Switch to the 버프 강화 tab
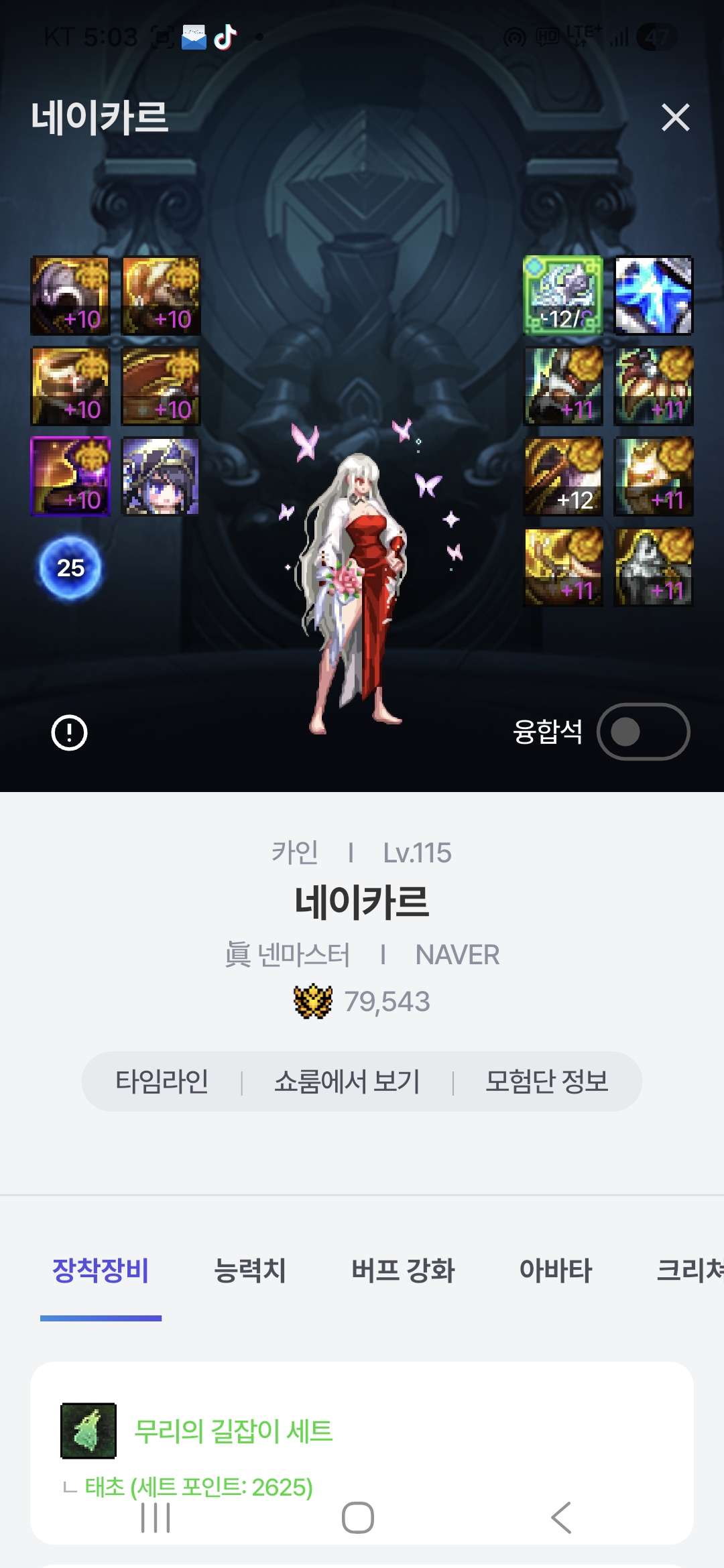724x1568 pixels. click(x=403, y=1270)
